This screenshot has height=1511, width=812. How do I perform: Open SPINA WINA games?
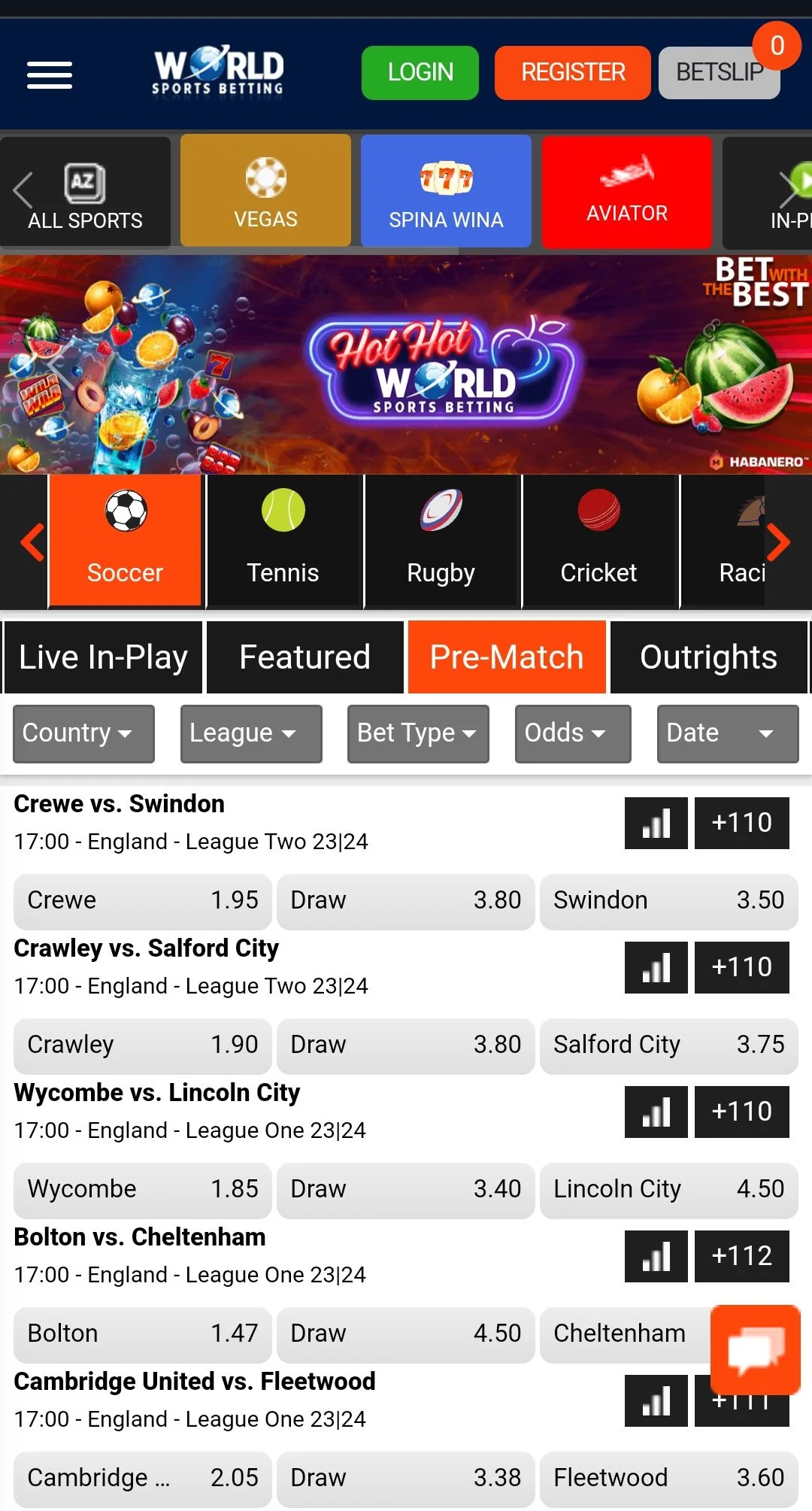point(446,191)
